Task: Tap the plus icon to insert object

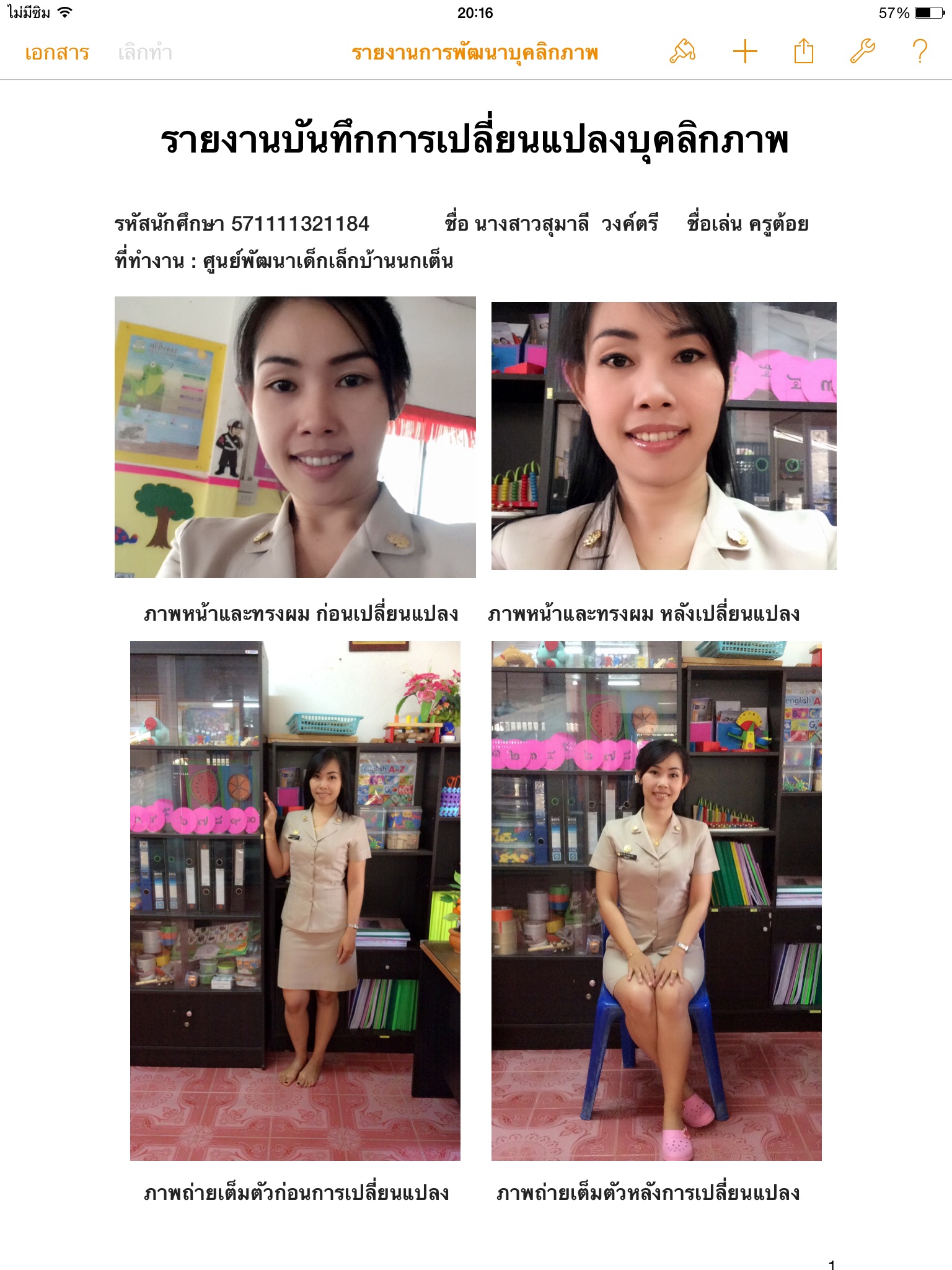Action: [x=745, y=51]
